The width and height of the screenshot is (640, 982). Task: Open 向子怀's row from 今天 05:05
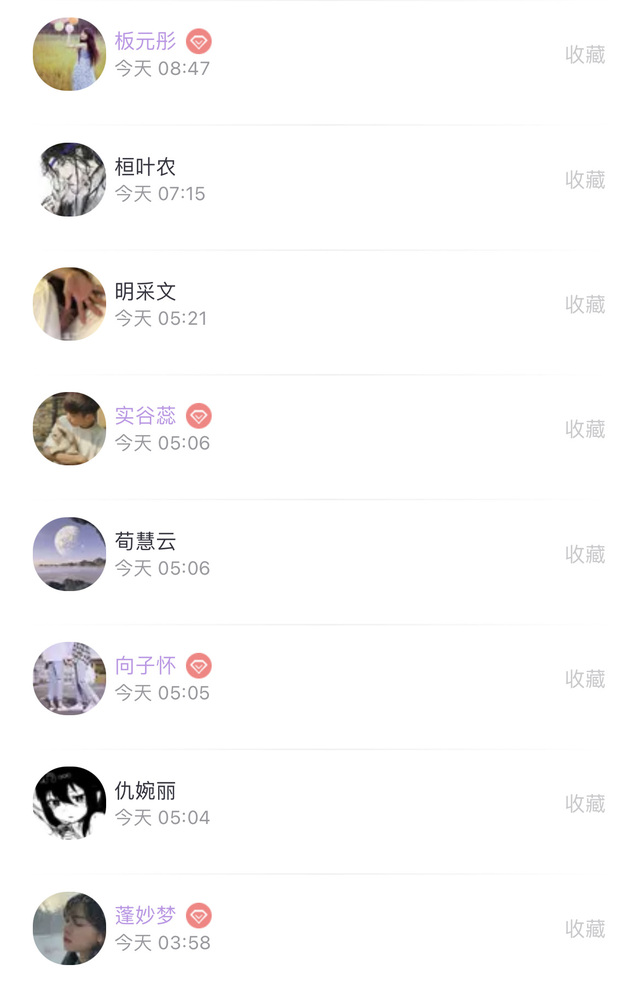[x=300, y=680]
